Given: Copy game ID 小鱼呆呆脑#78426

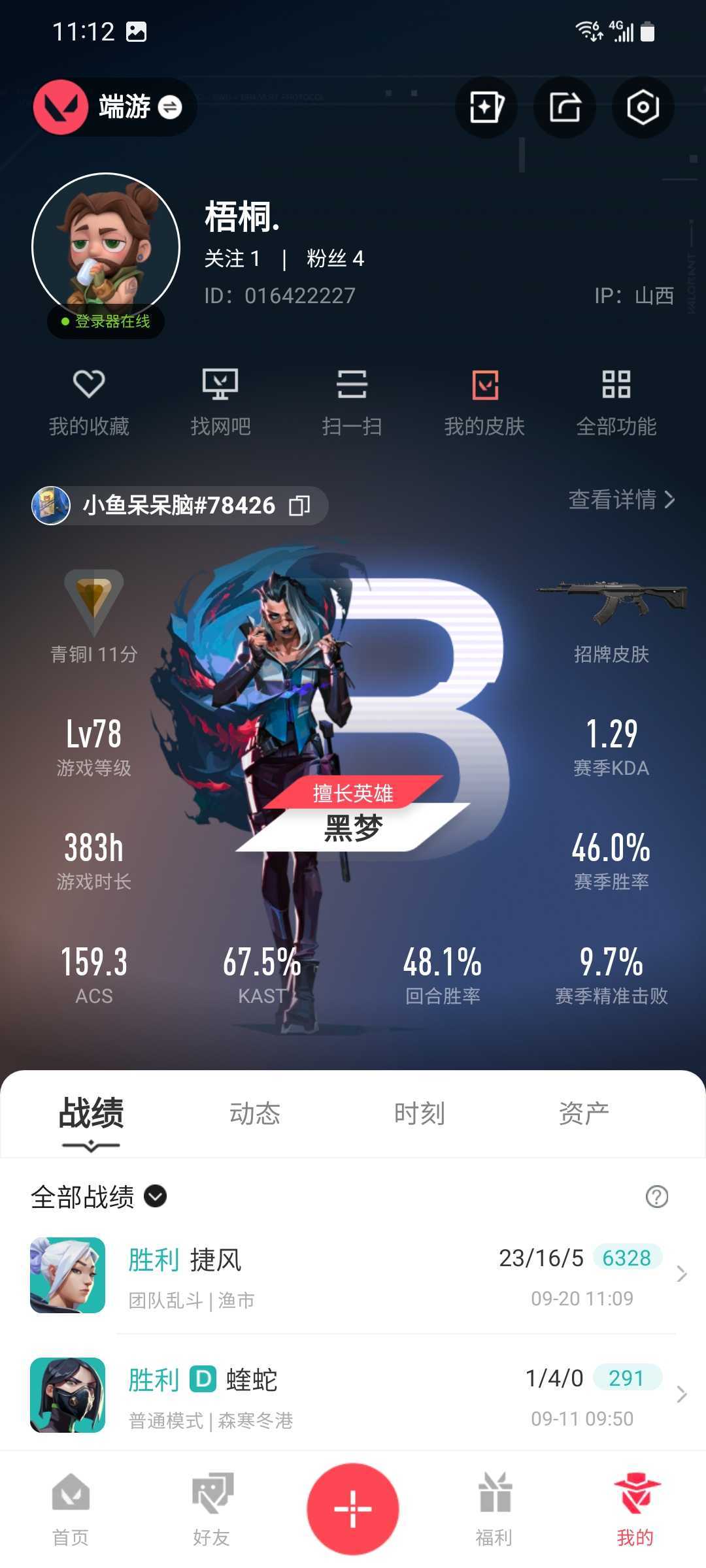Looking at the screenshot, I should 299,506.
